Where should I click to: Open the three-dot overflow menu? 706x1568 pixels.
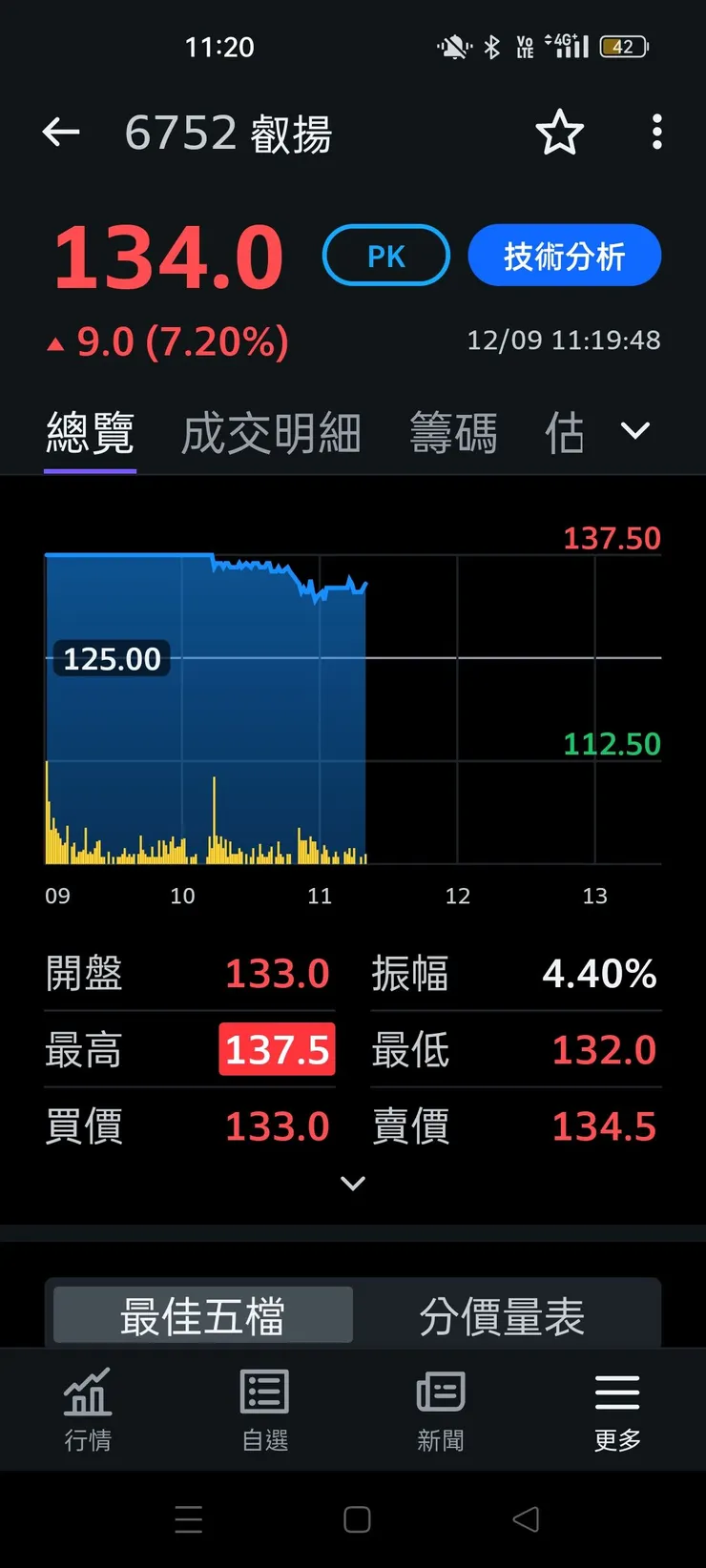click(x=656, y=134)
